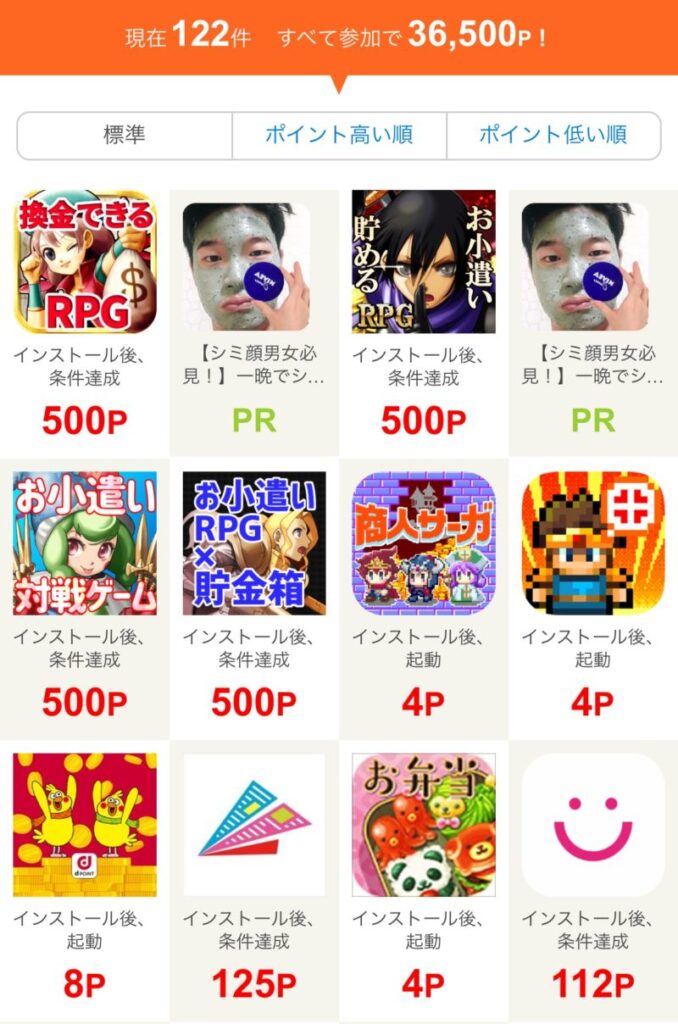
Task: Open the お小遣い貯めるRPG offer
Action: [x=423, y=262]
